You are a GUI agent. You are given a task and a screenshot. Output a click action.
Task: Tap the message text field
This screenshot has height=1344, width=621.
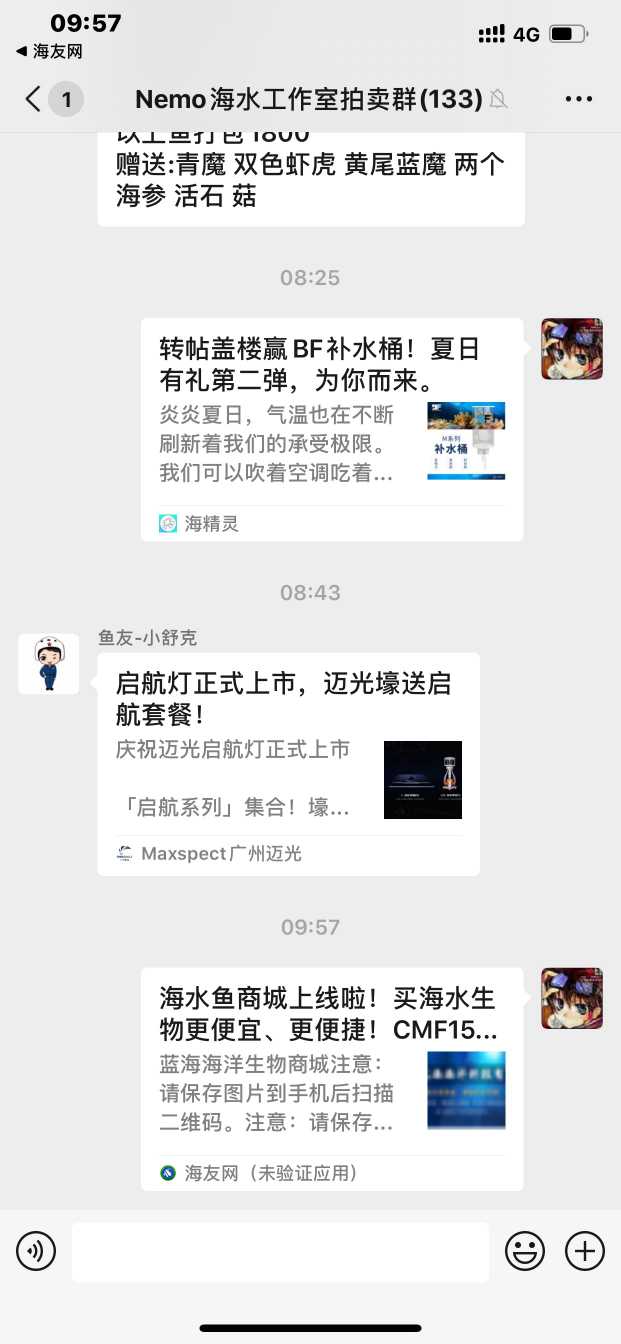pos(280,1251)
